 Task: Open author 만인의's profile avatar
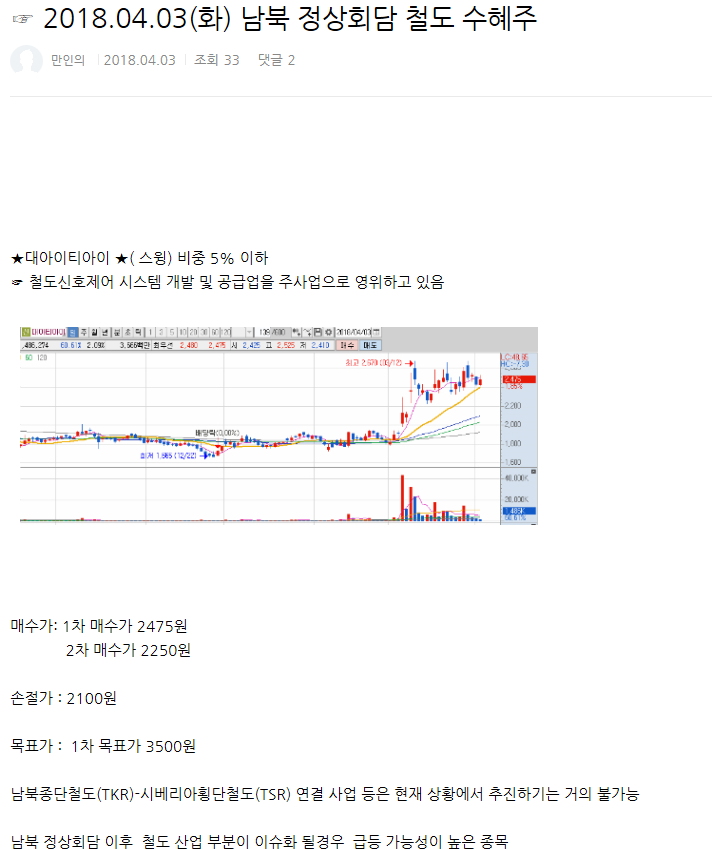[x=26, y=61]
